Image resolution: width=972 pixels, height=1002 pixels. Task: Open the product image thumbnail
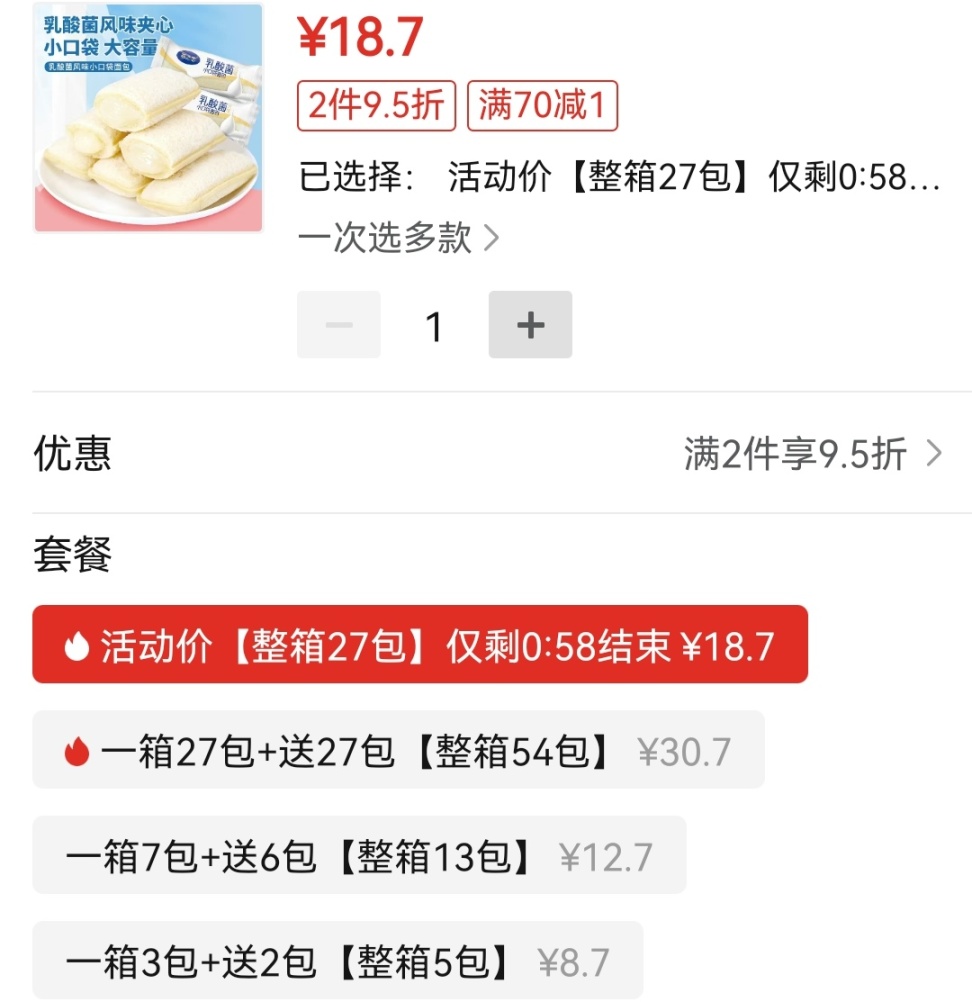[148, 118]
